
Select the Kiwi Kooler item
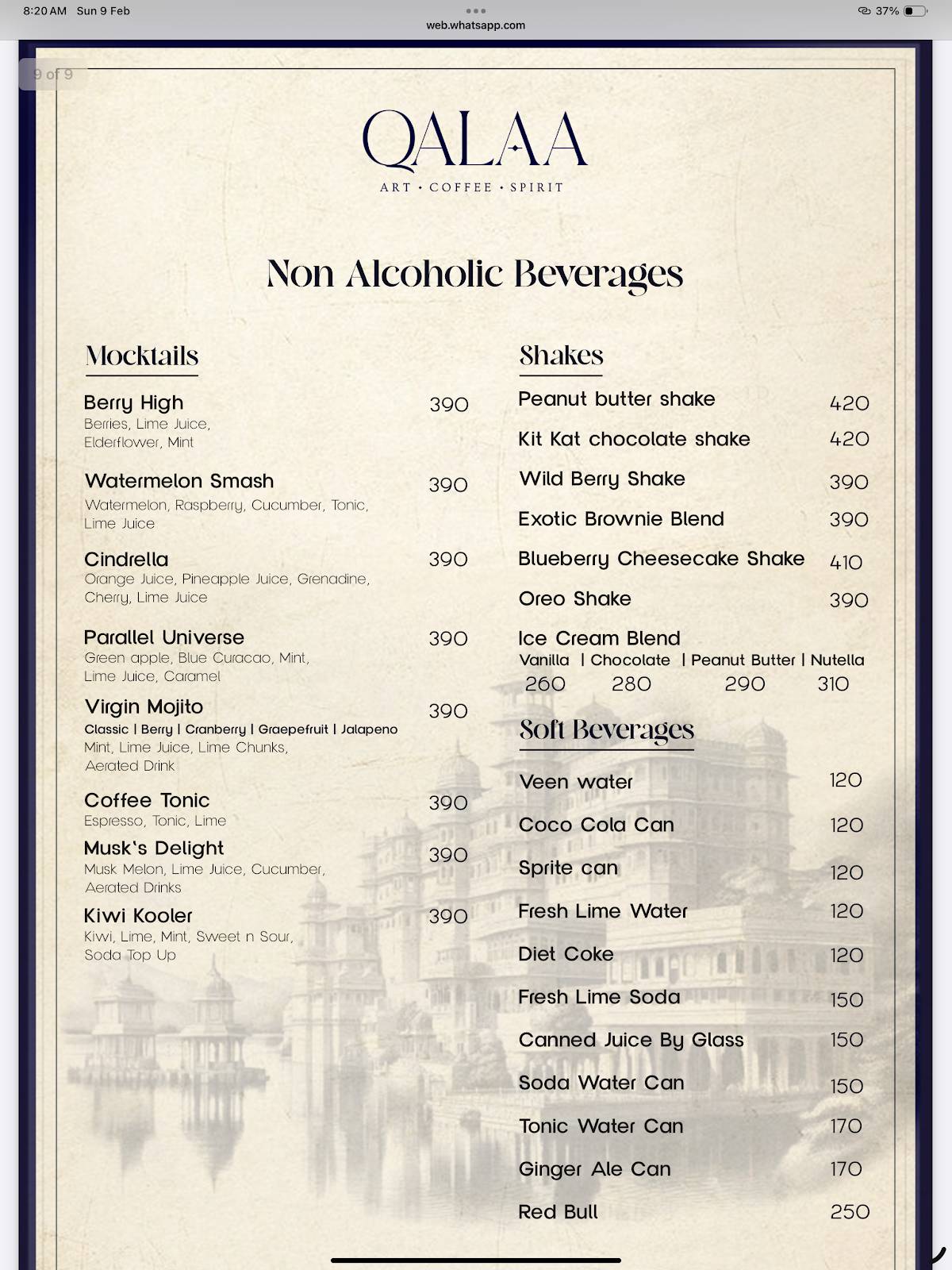[138, 915]
